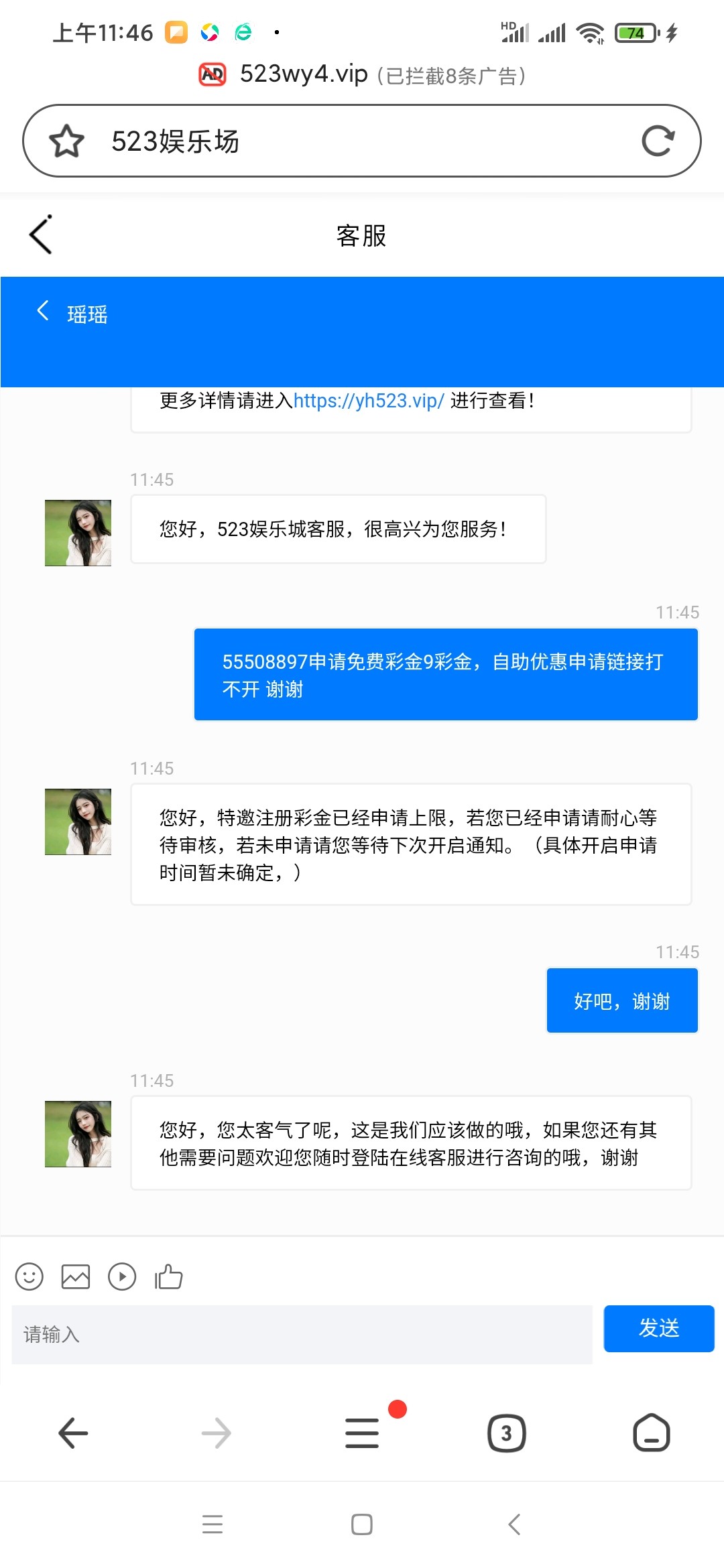Open recent apps from system navigation
The image size is (724, 1568).
[213, 1524]
